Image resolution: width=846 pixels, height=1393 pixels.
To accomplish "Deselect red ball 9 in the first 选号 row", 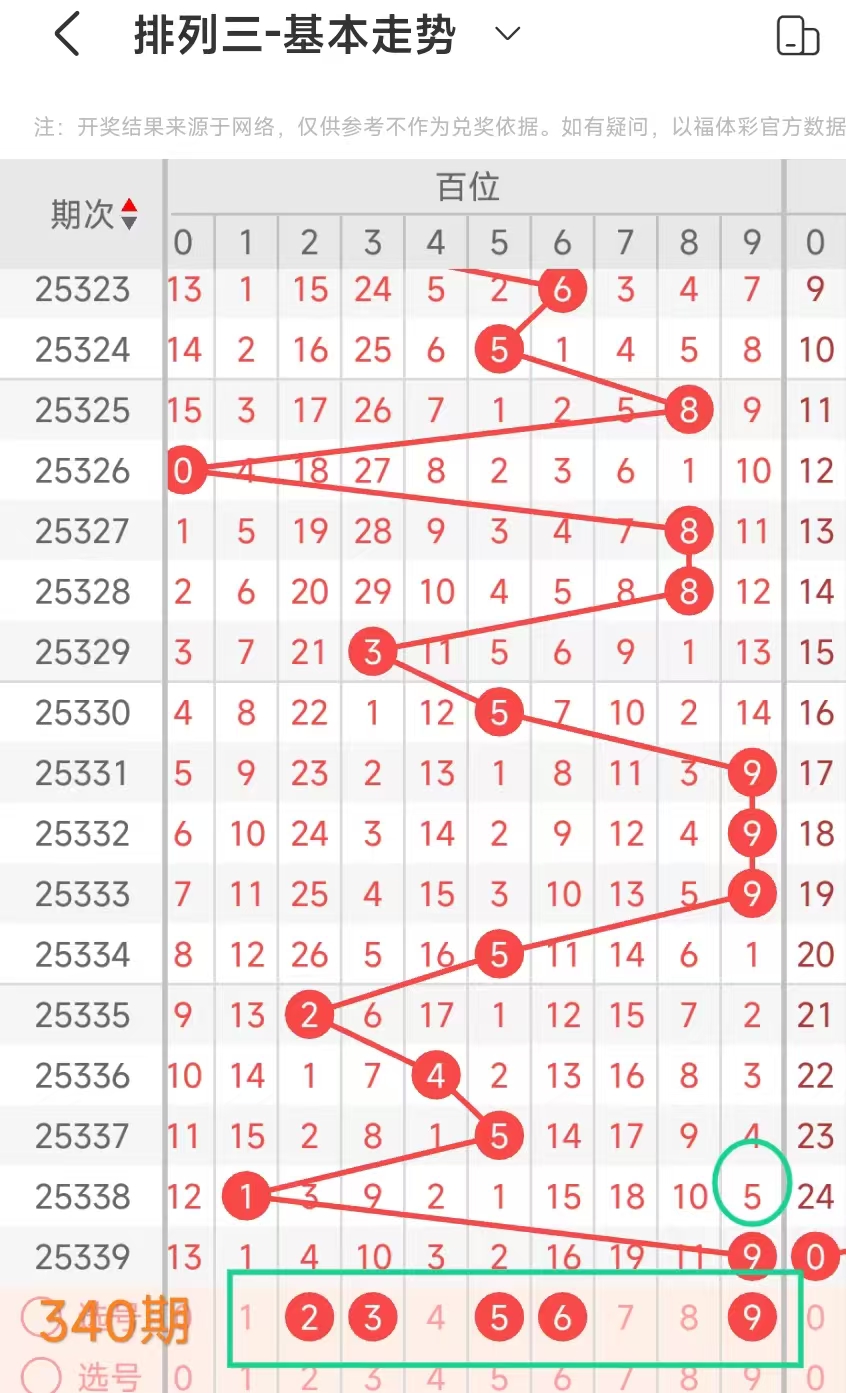I will 752,1318.
